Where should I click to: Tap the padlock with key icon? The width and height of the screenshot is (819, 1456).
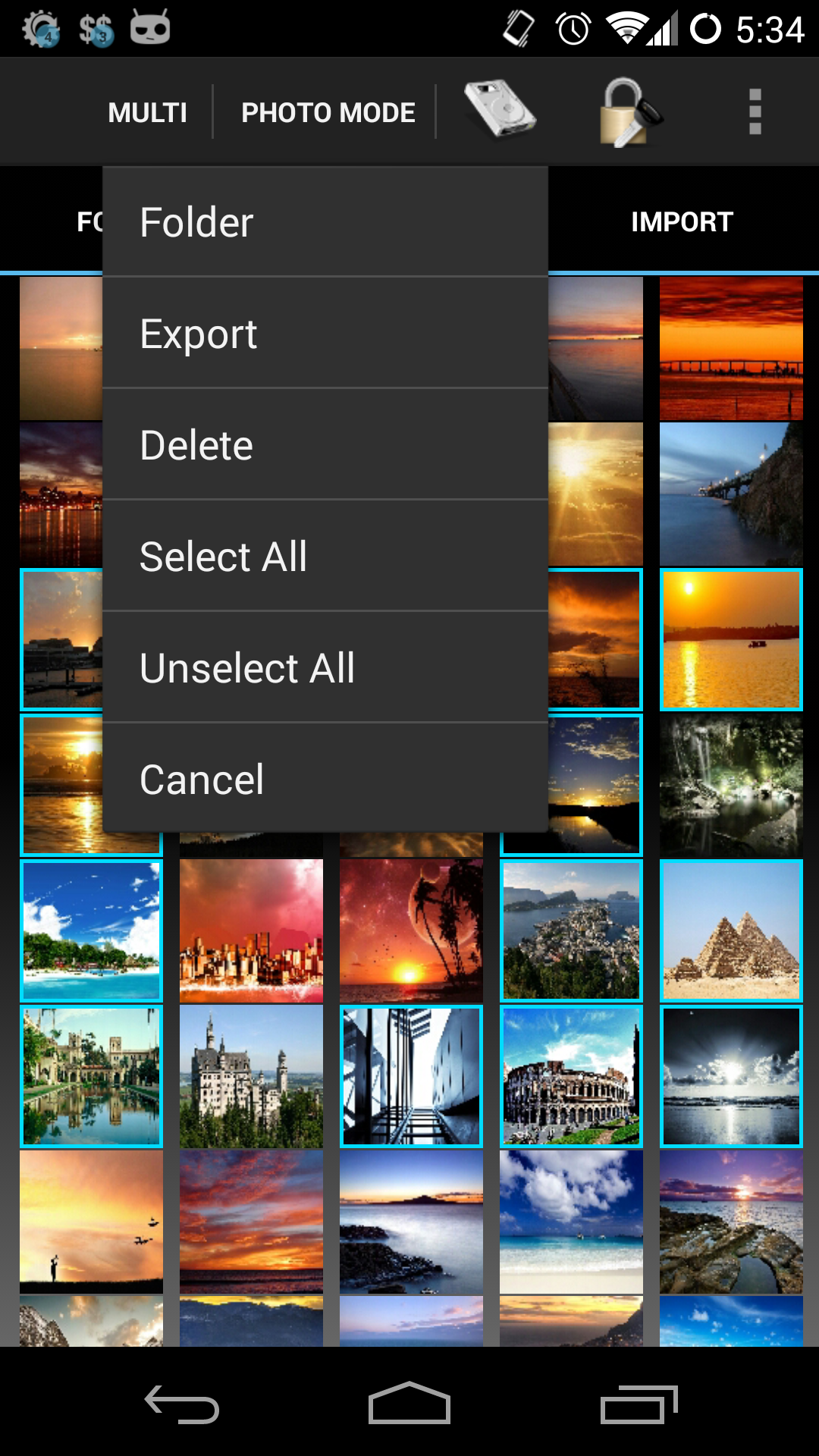tap(629, 112)
